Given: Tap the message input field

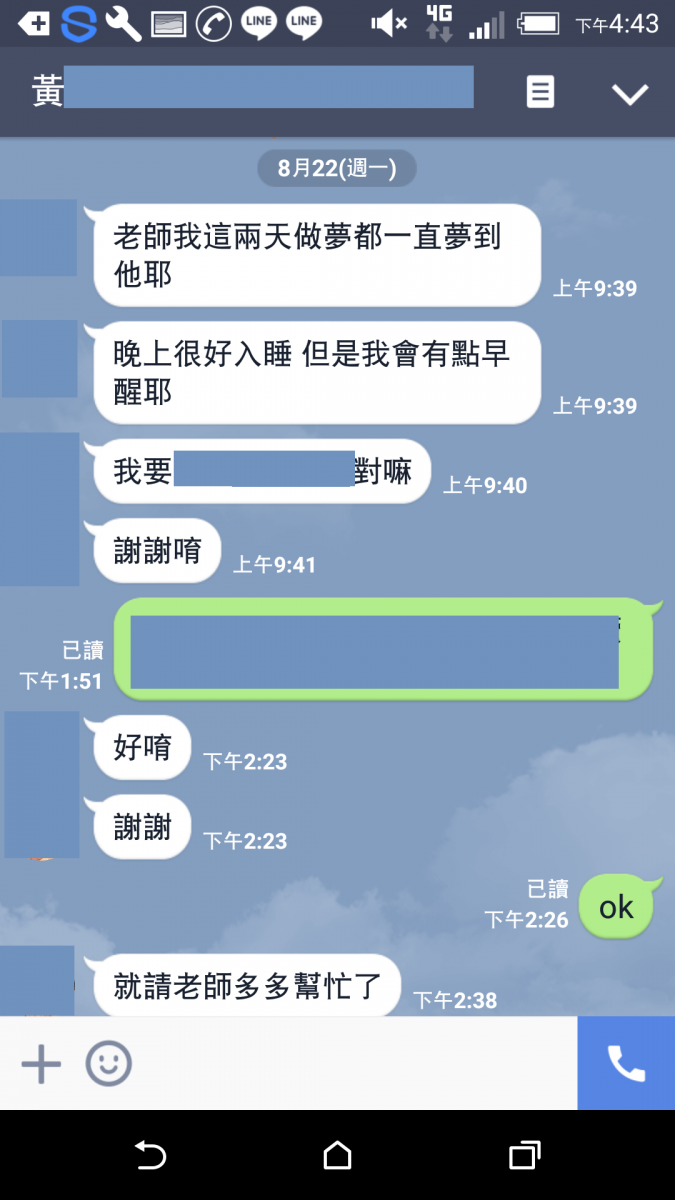Looking at the screenshot, I should click(350, 1064).
